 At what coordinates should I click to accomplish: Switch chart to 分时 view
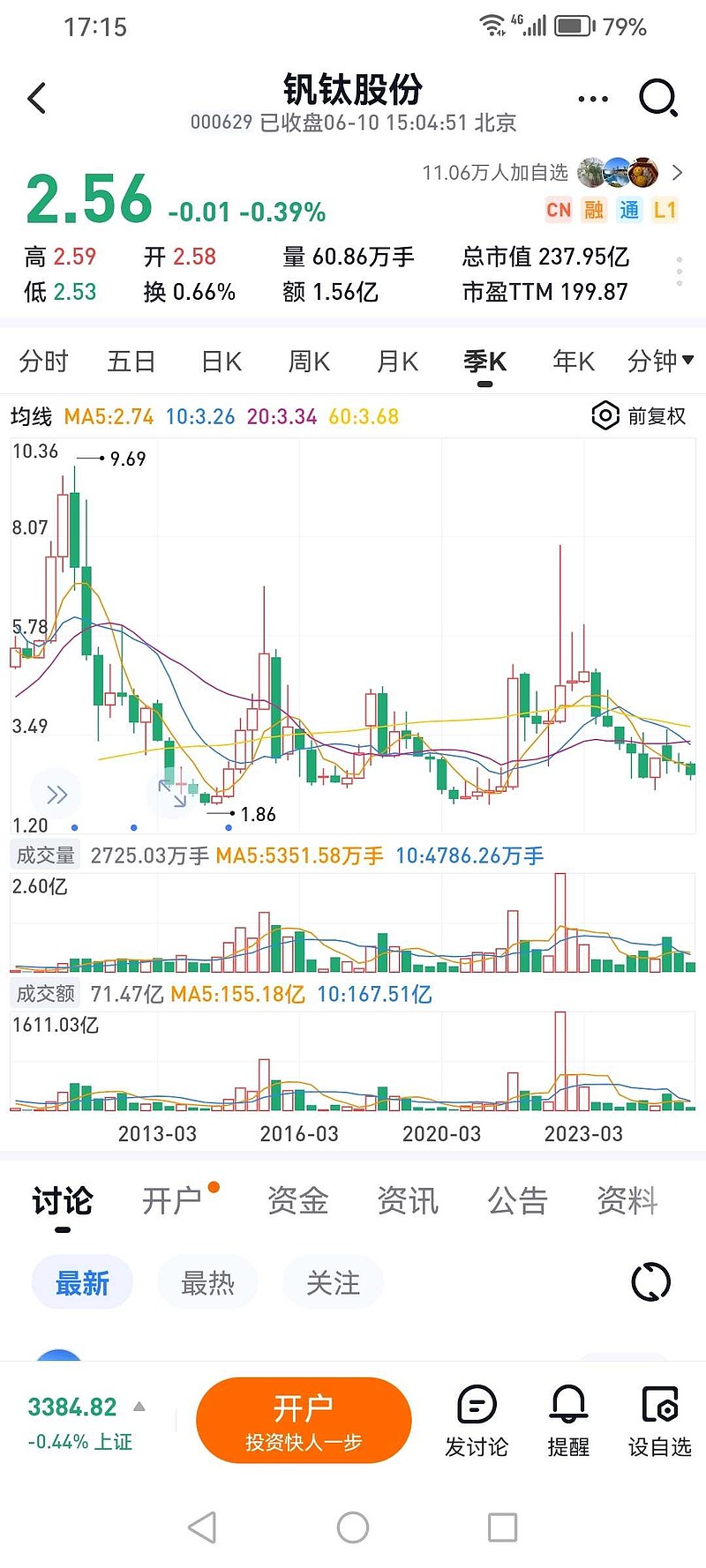coord(43,362)
